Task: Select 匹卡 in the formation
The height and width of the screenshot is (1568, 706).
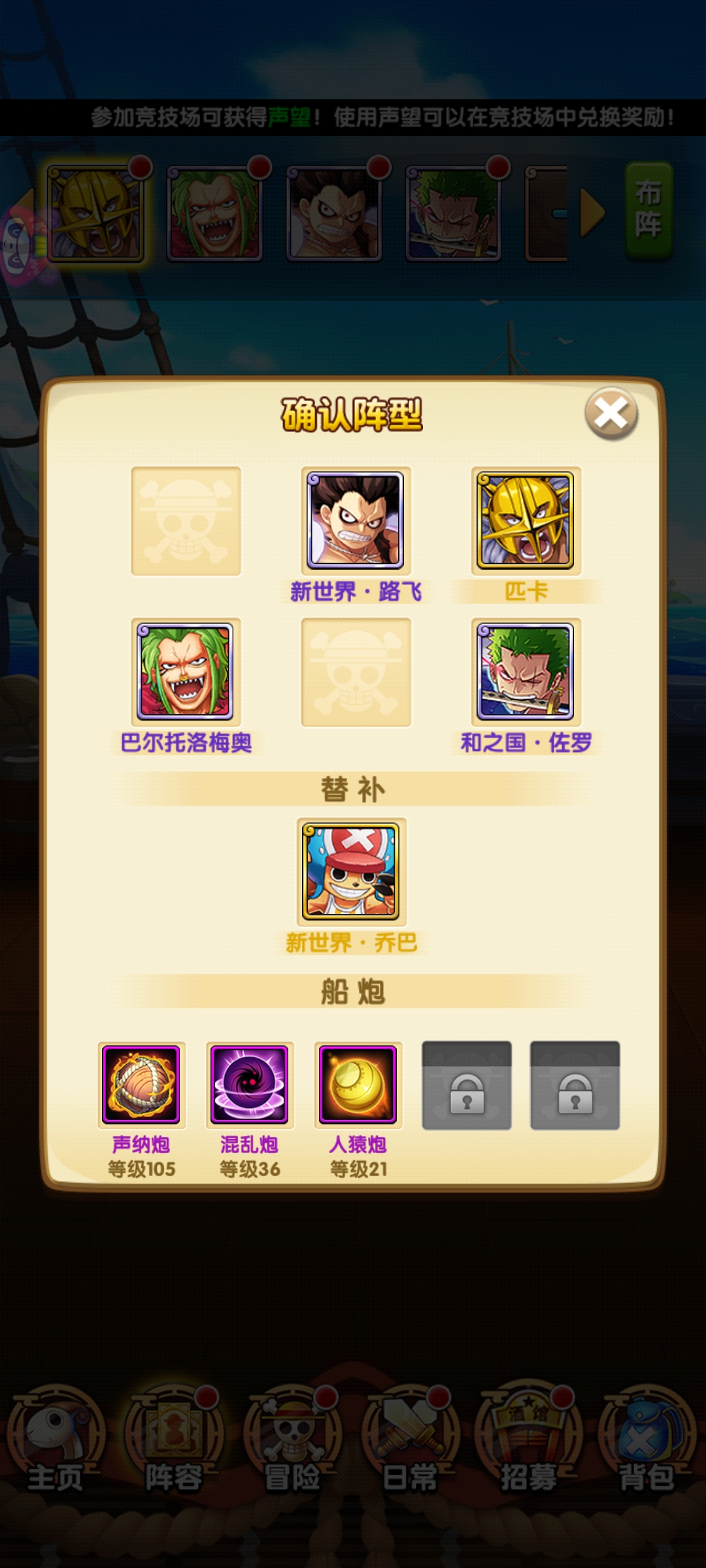Action: 526,520
